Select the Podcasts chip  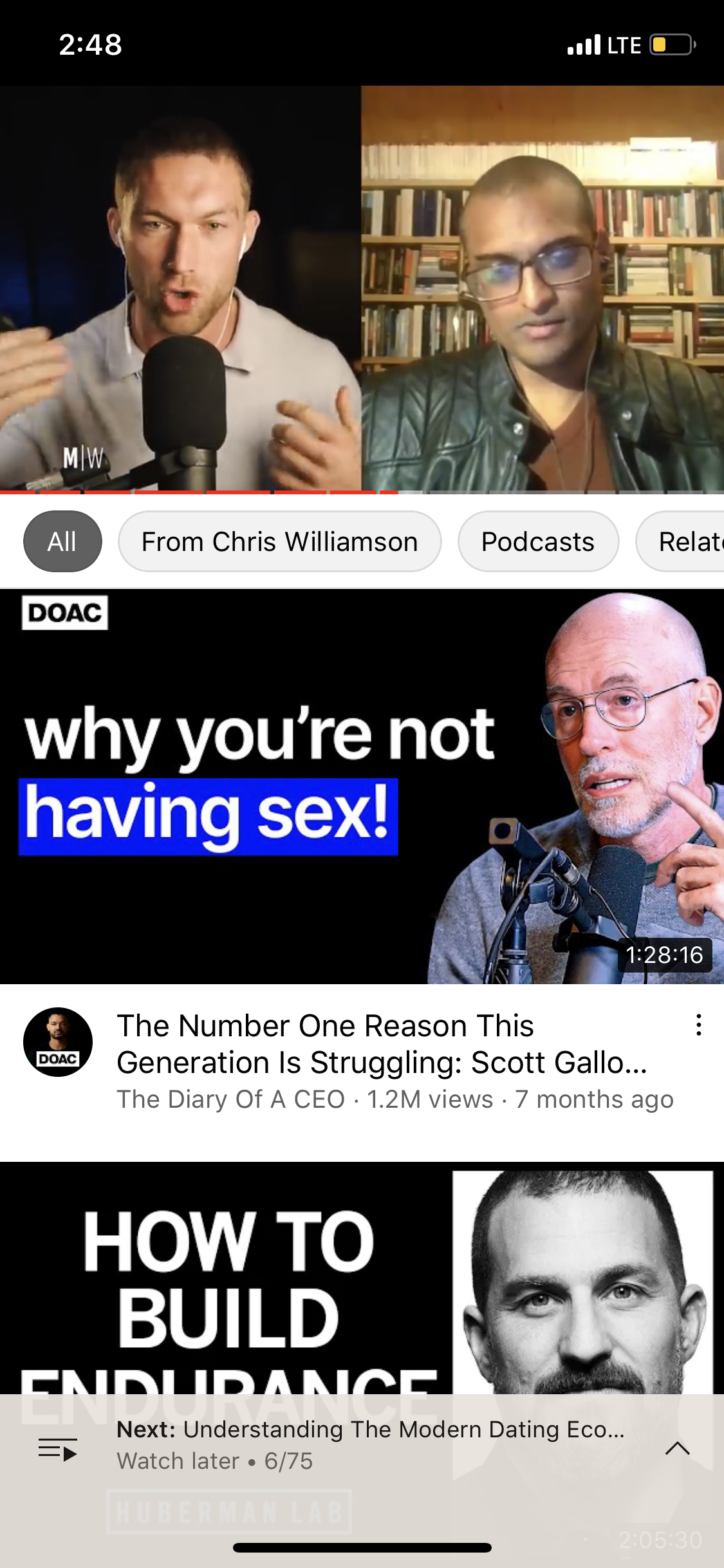(538, 541)
